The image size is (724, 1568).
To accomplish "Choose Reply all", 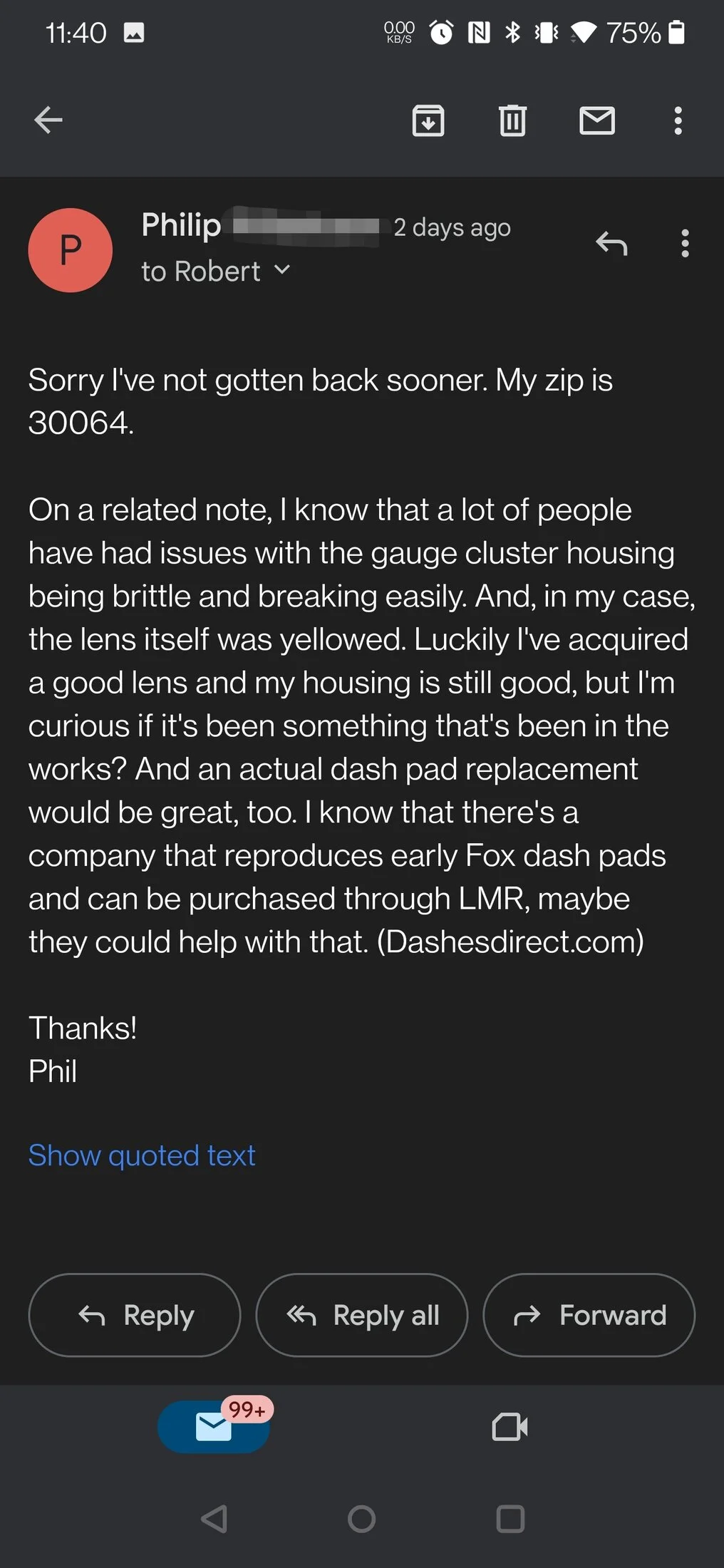I will point(362,1315).
